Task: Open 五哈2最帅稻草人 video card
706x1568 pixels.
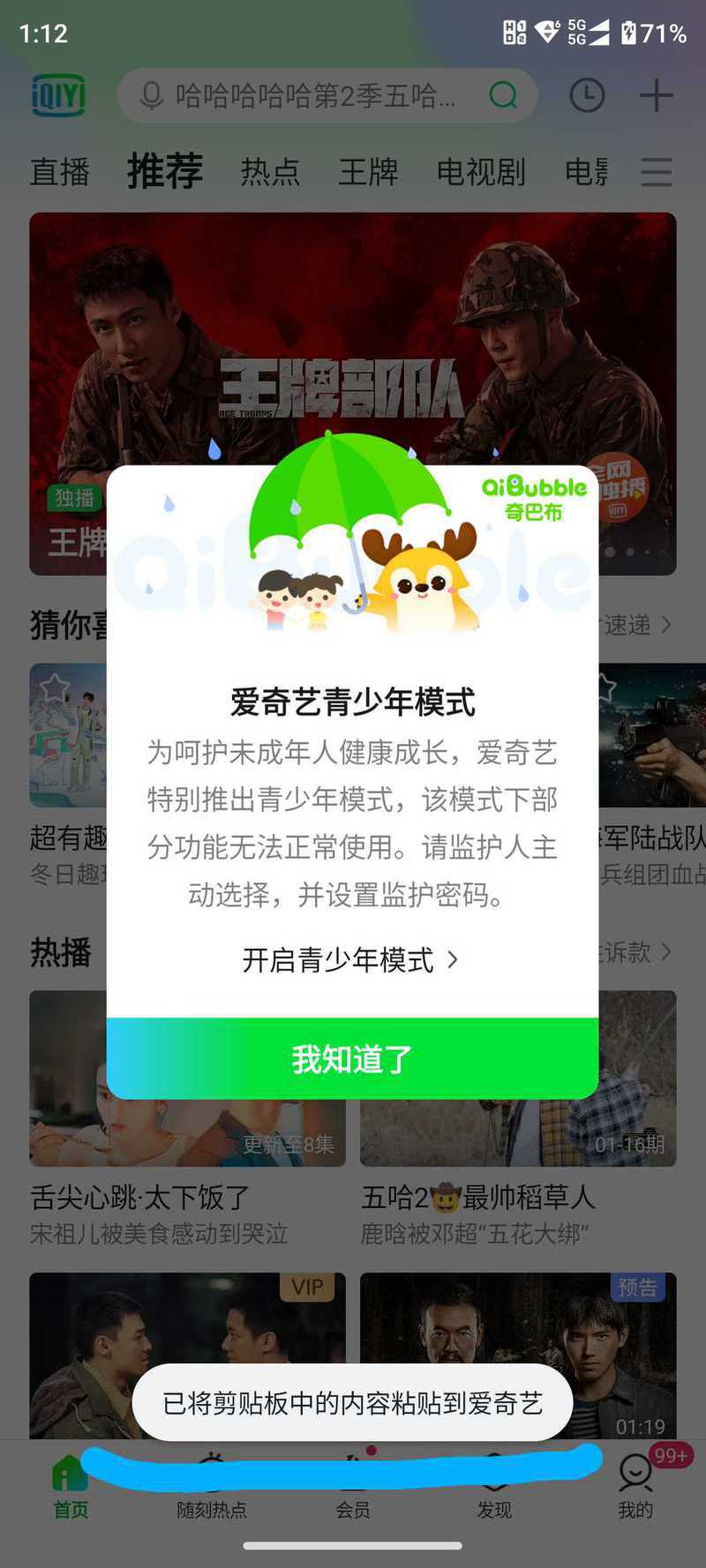Action: pos(518,1118)
